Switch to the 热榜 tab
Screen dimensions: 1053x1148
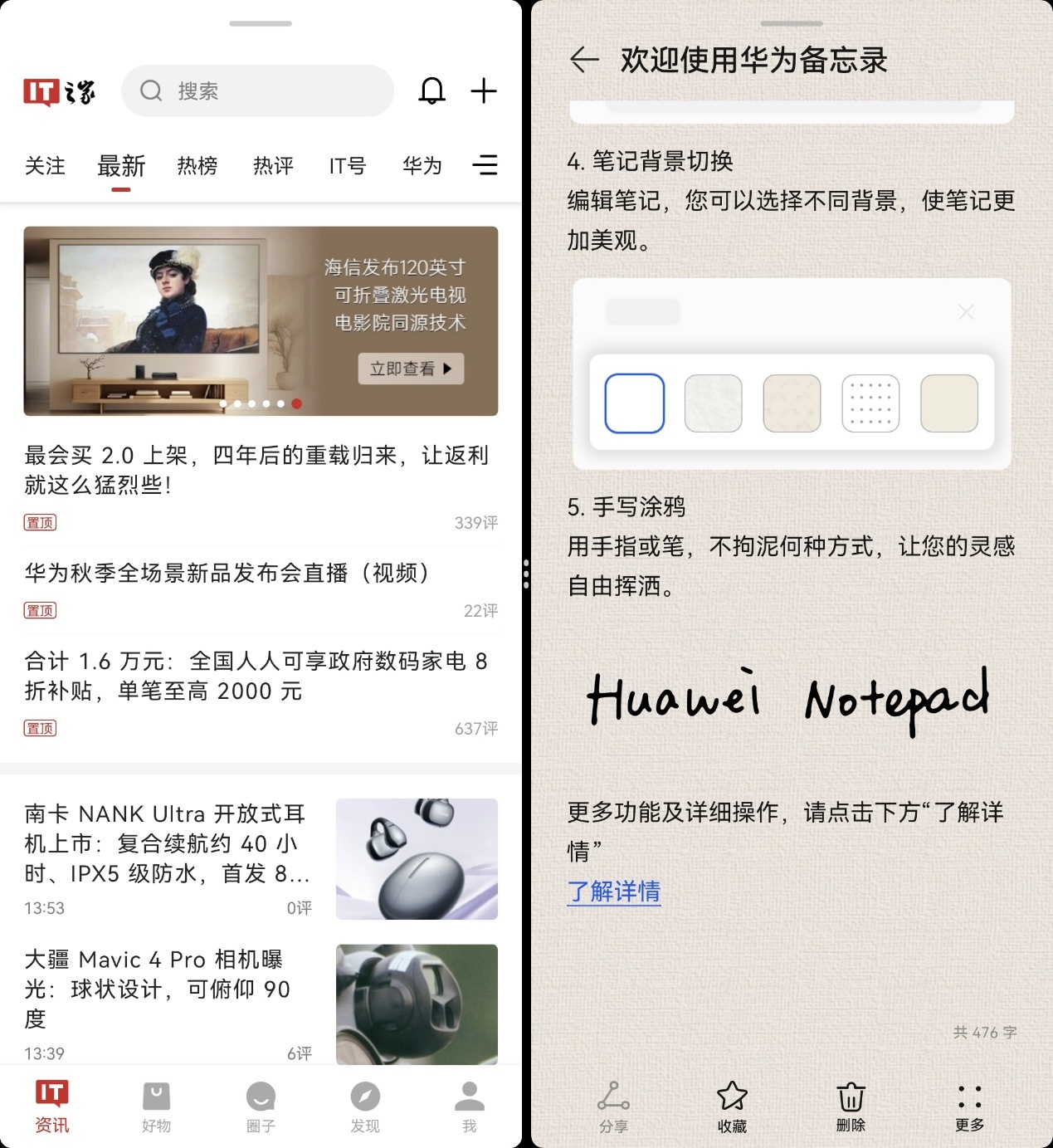click(197, 166)
